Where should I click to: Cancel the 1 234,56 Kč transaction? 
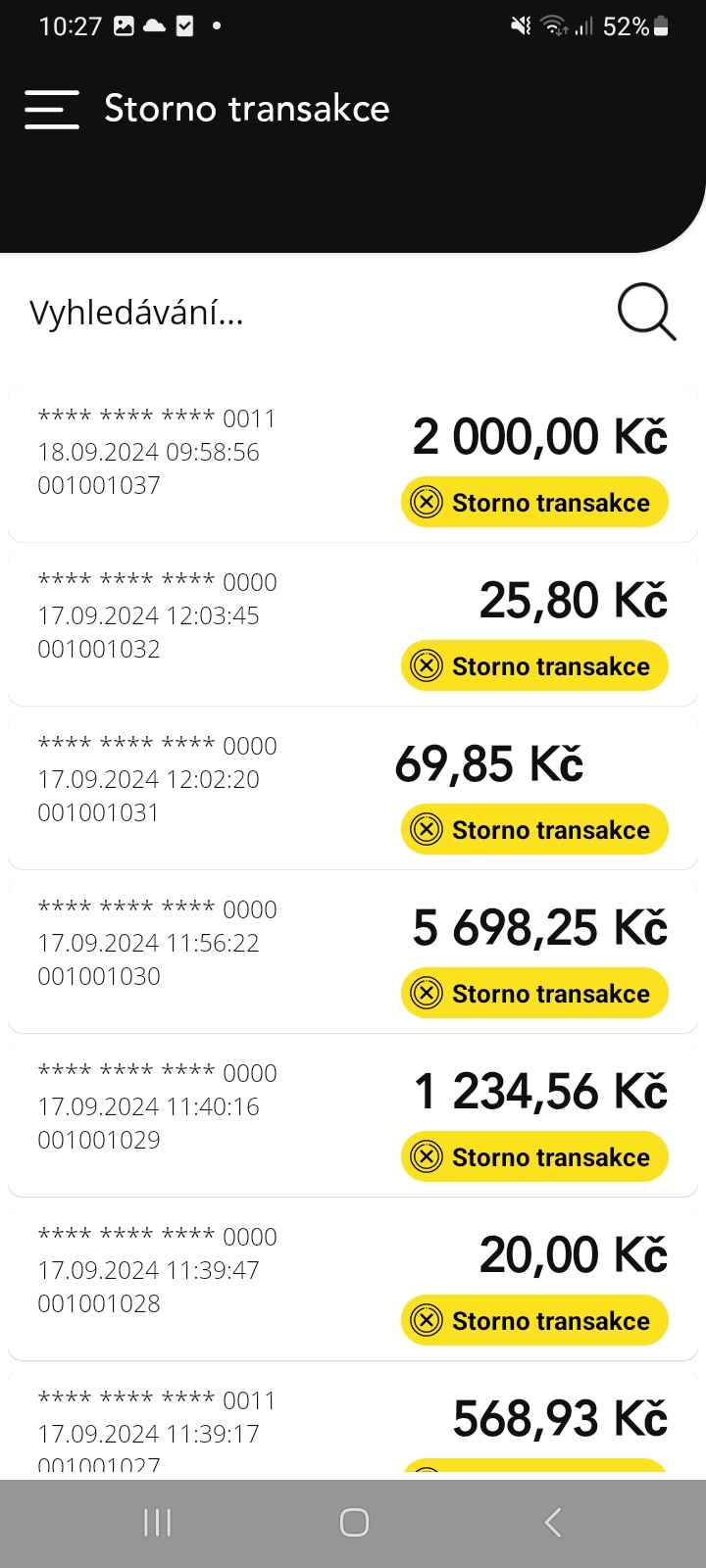[x=534, y=1157]
